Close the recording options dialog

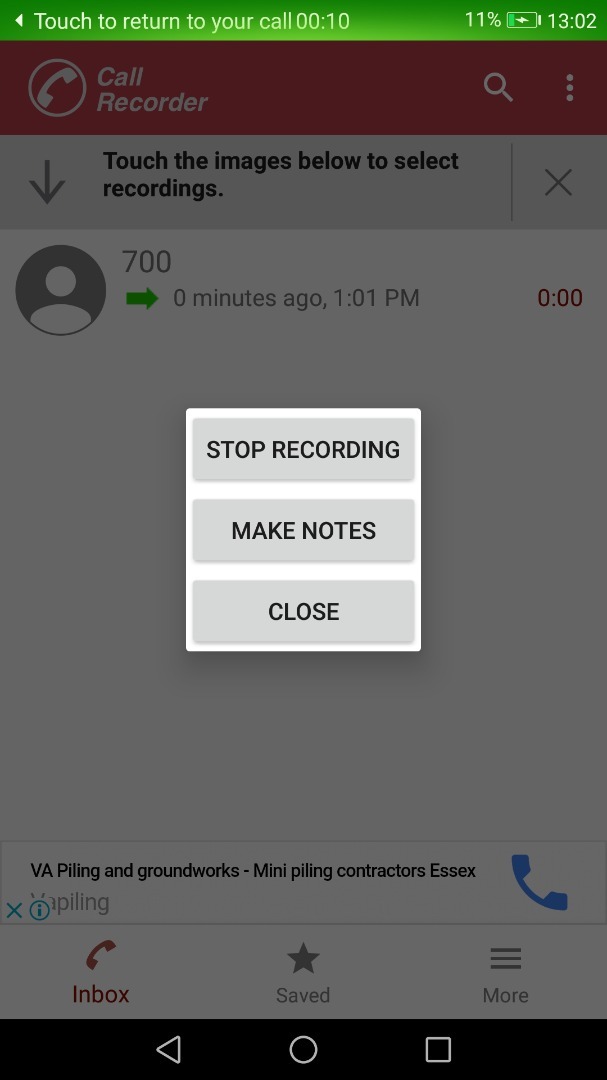tap(303, 612)
